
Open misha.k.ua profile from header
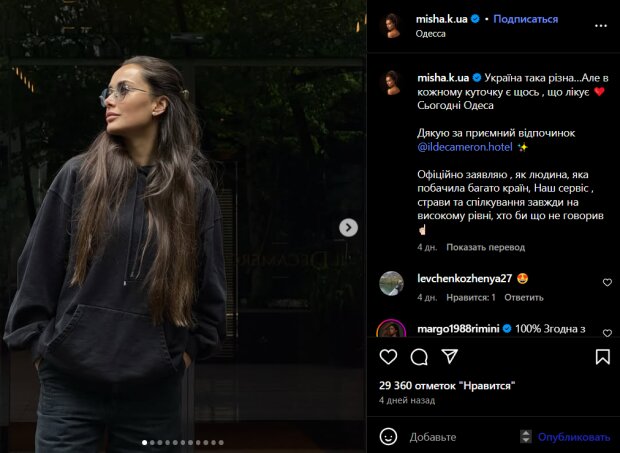(x=441, y=18)
